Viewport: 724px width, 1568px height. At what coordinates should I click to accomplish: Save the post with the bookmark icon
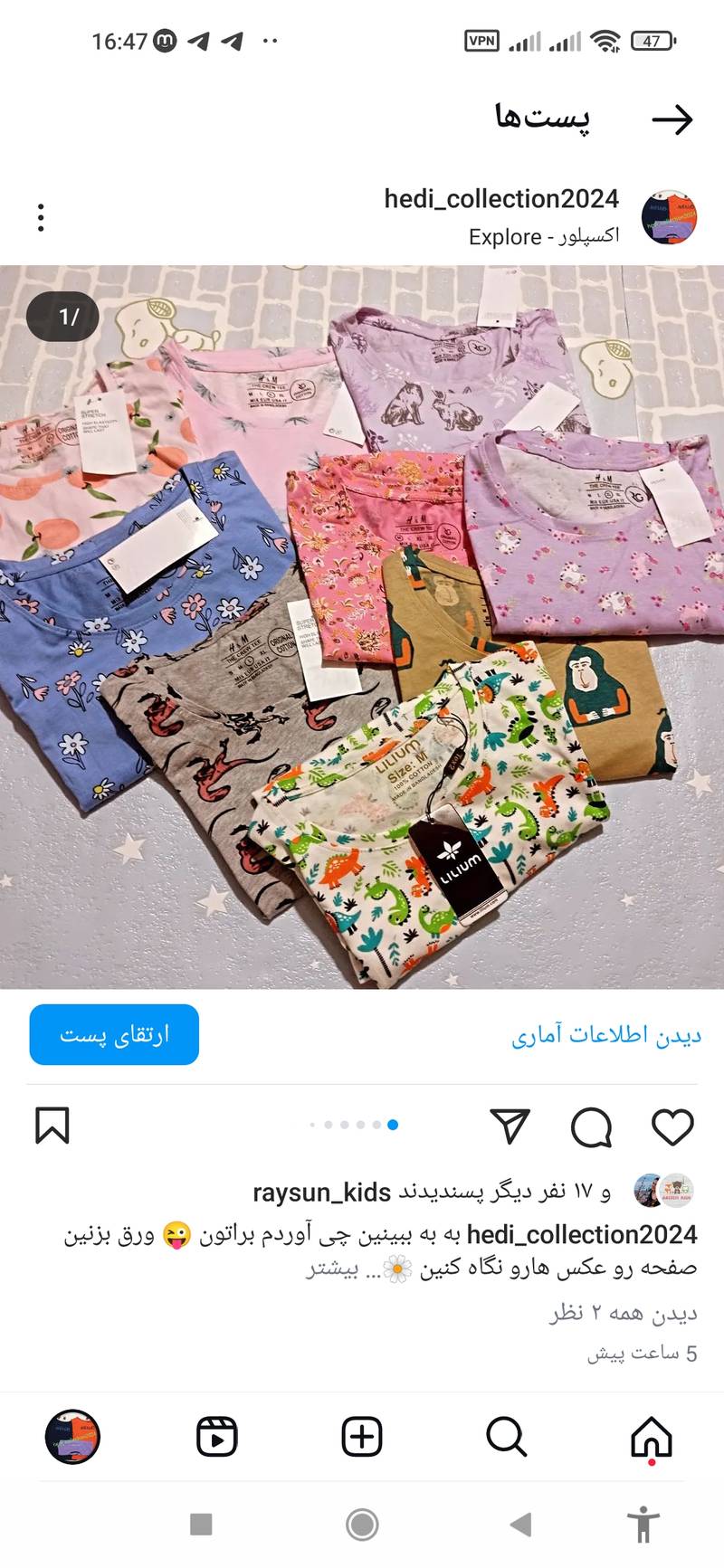52,1126
